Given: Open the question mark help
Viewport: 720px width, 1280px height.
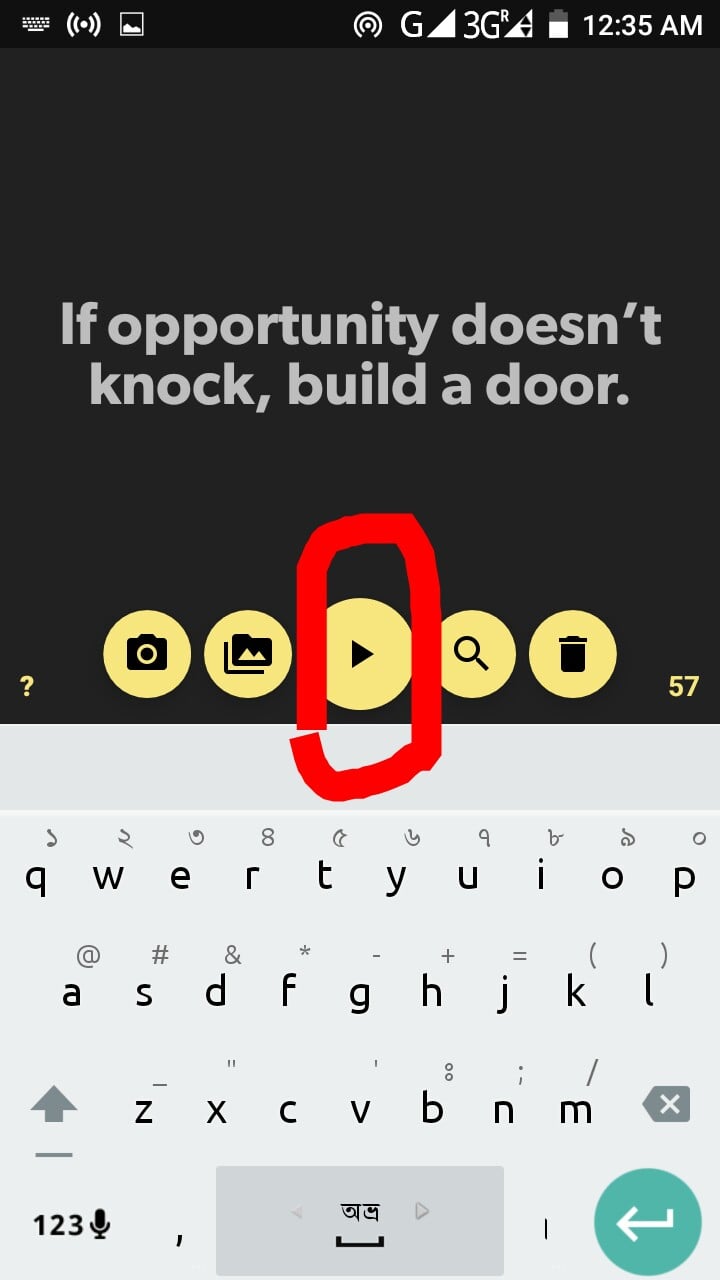Looking at the screenshot, I should coord(27,687).
